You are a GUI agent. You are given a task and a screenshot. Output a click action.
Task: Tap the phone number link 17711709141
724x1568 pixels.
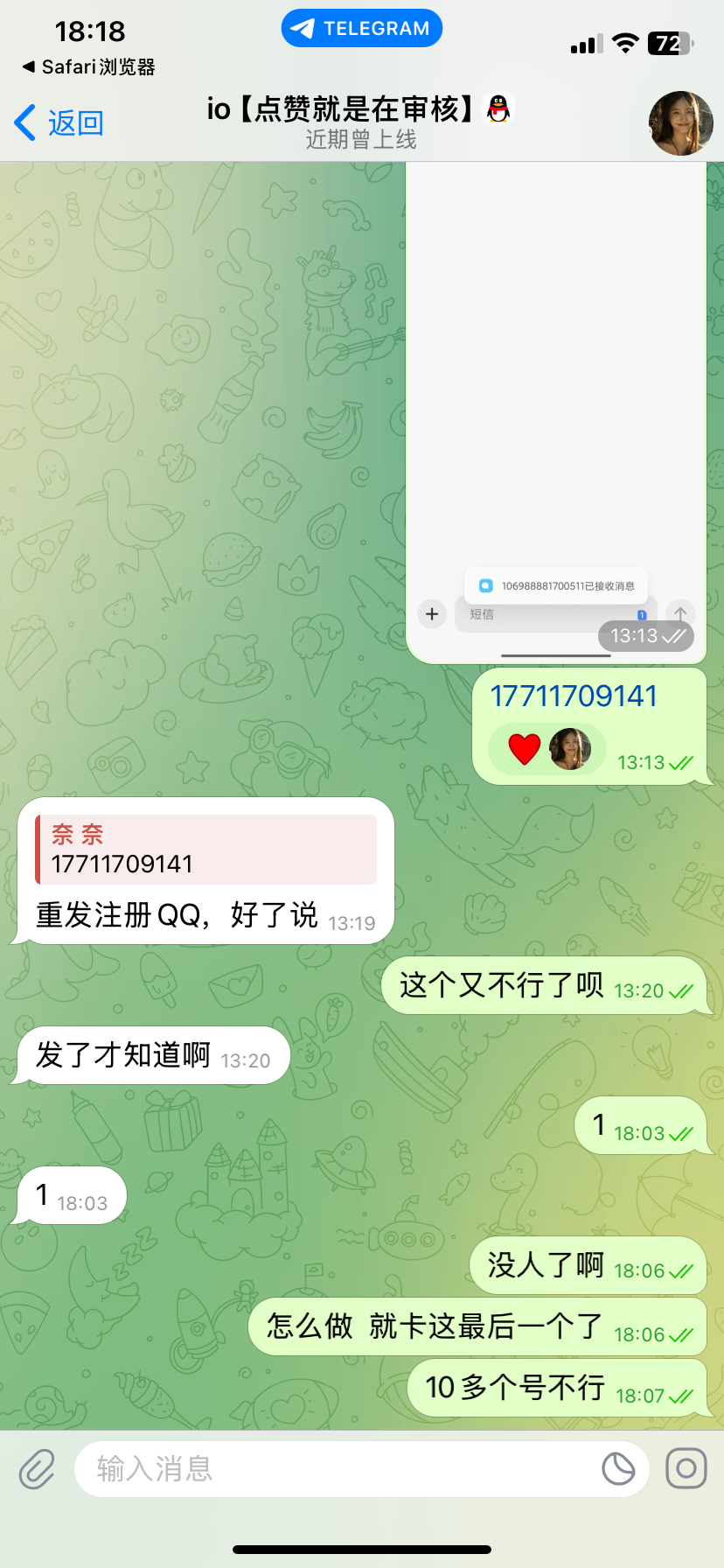[574, 696]
